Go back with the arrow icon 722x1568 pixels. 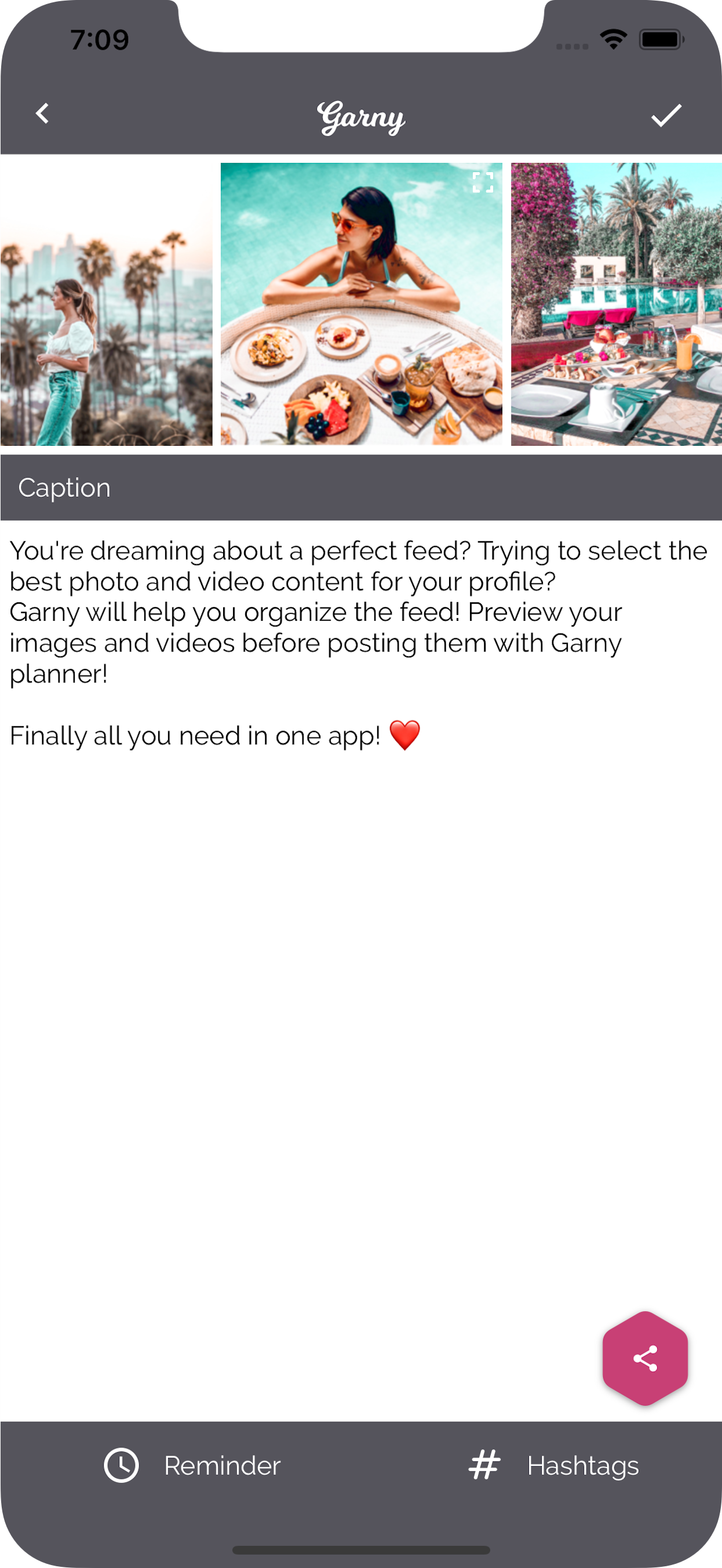coord(42,113)
